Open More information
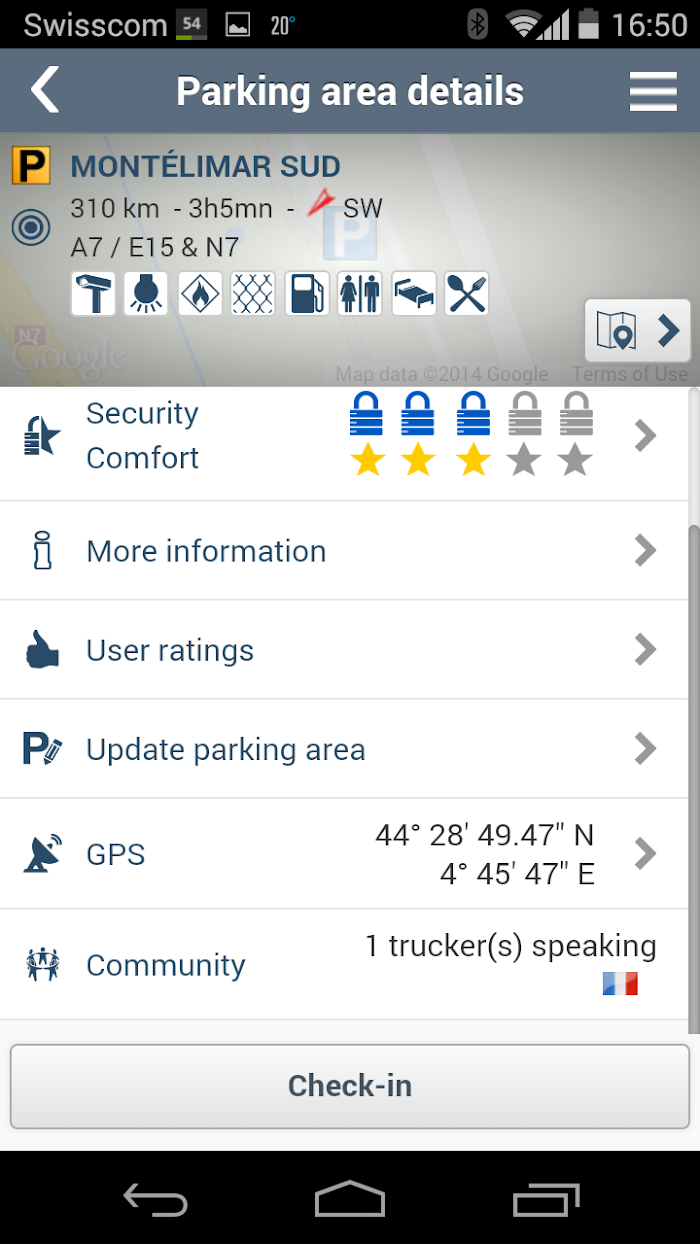Image resolution: width=700 pixels, height=1244 pixels. point(344,551)
